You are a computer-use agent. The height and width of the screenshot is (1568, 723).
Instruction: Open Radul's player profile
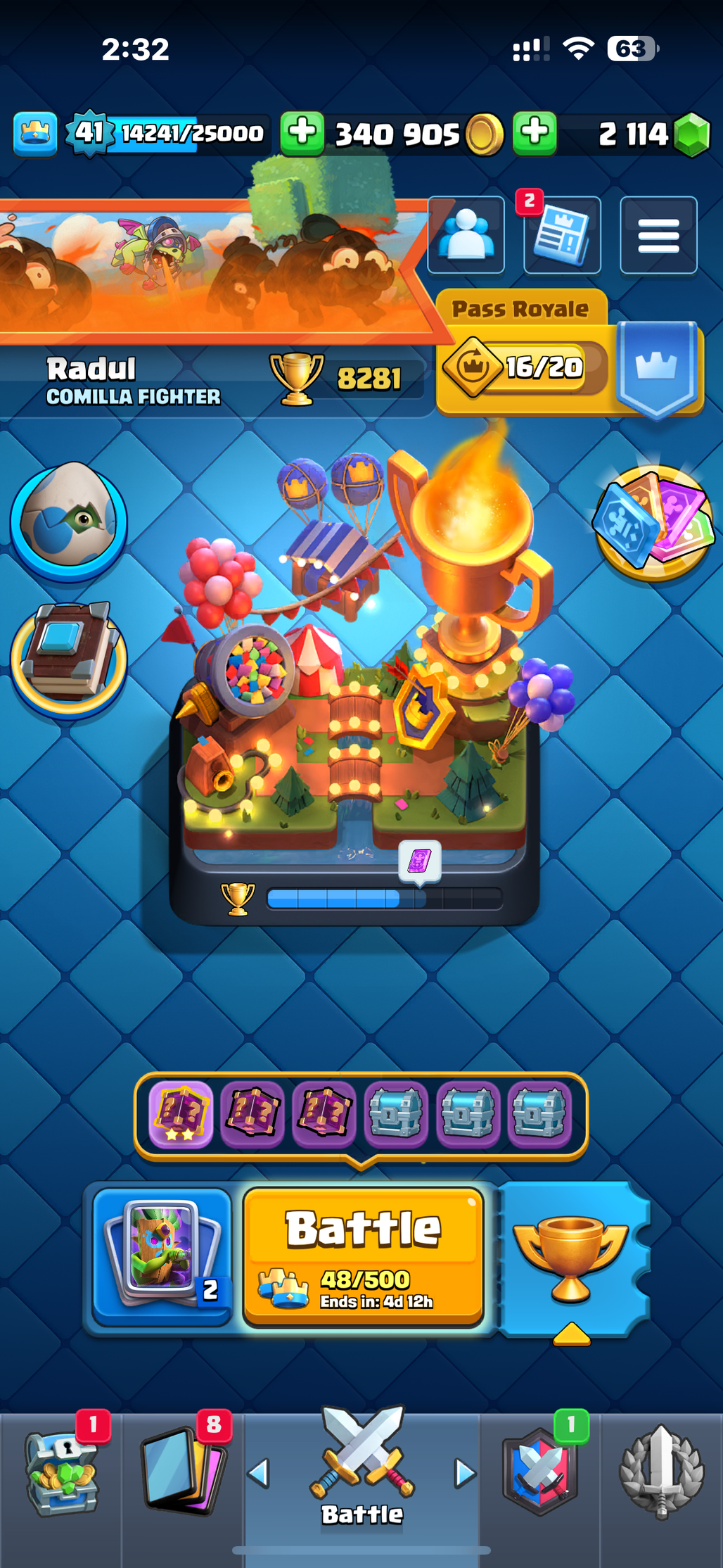(134, 380)
